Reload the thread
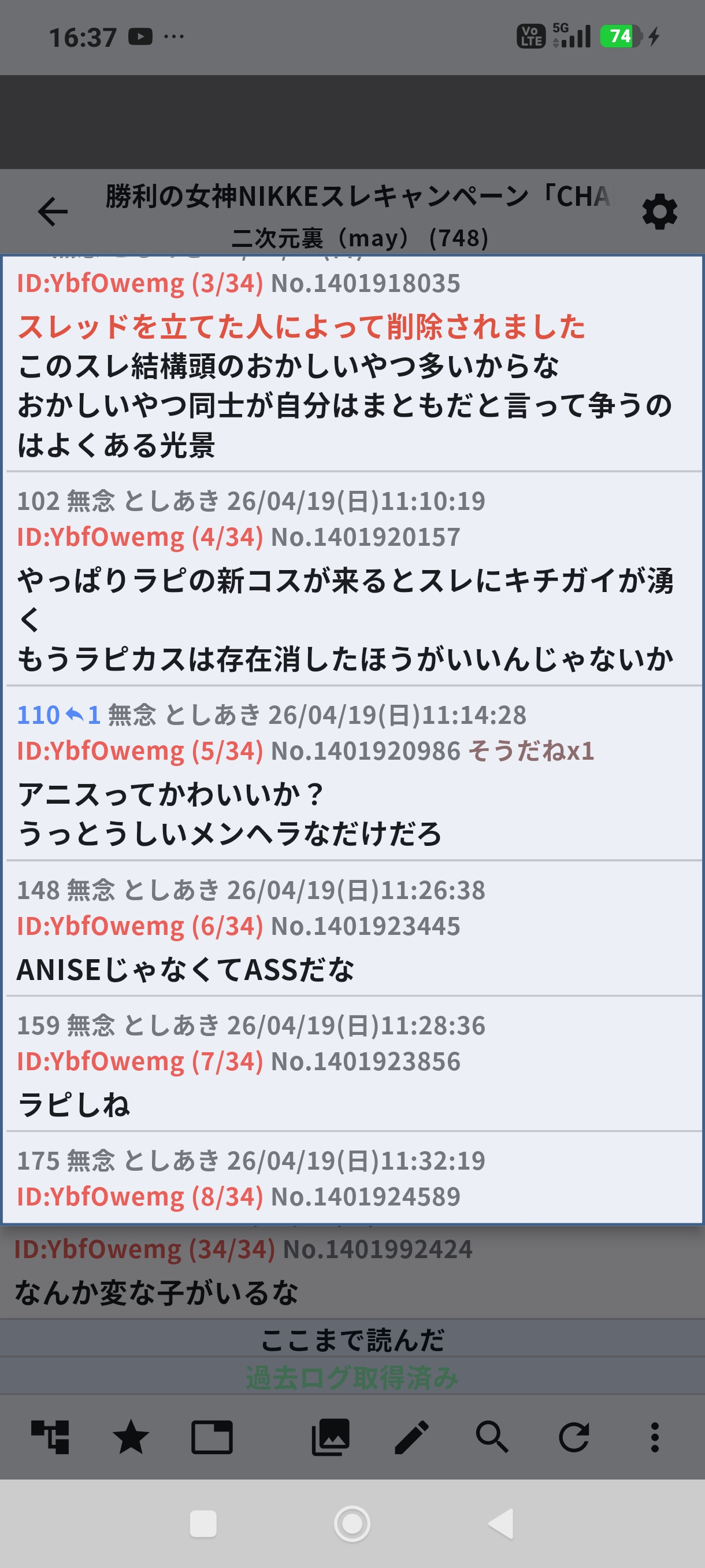 click(574, 1437)
